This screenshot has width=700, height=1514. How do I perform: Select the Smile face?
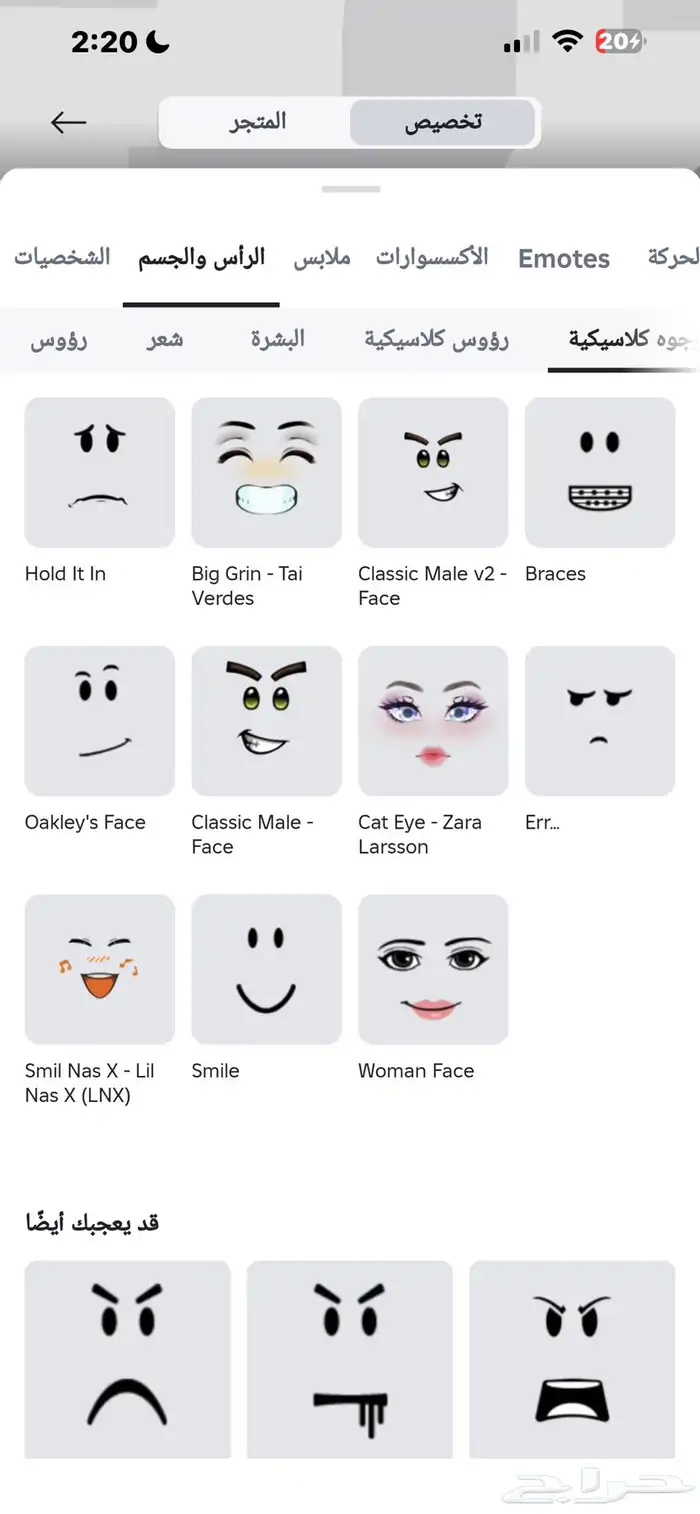pos(266,968)
